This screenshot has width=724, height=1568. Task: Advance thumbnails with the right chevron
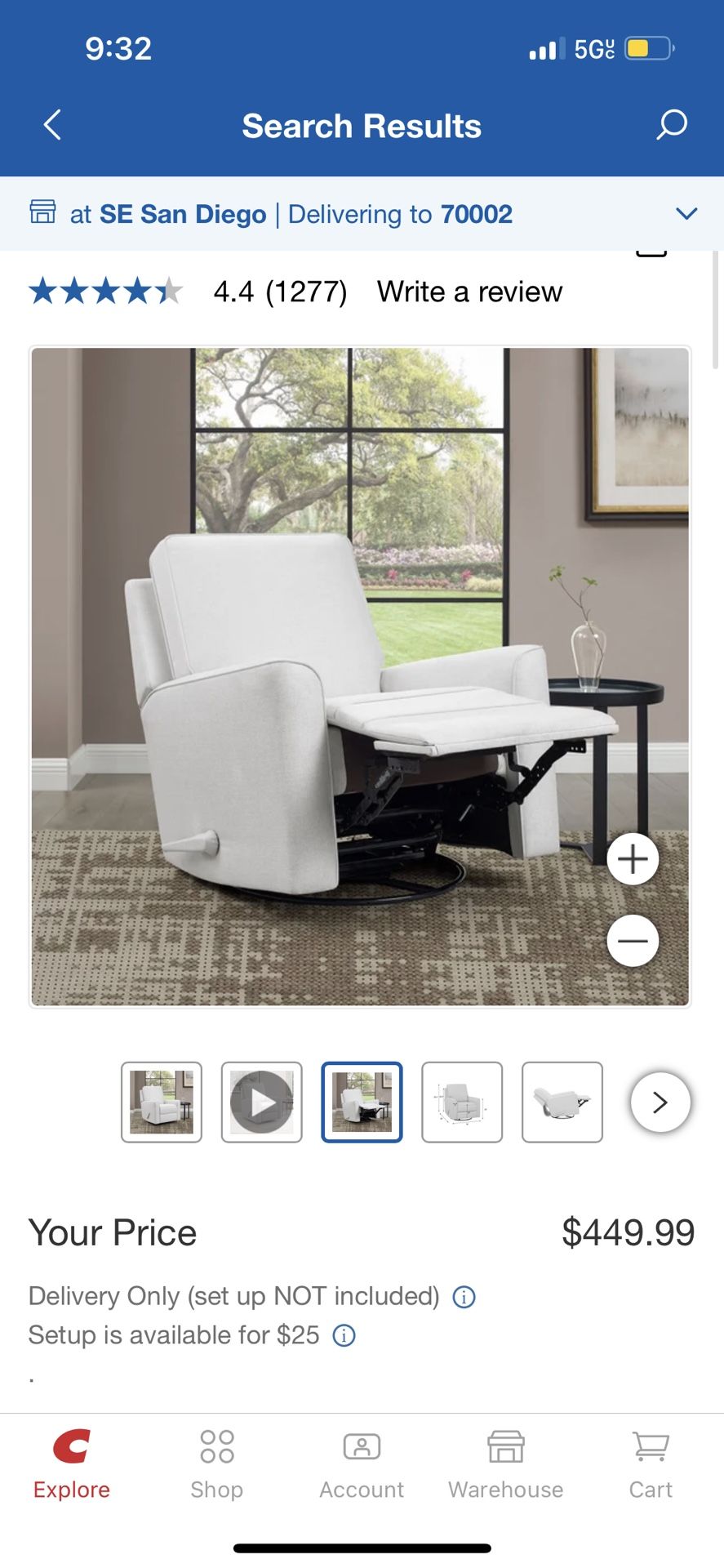[x=660, y=1102]
